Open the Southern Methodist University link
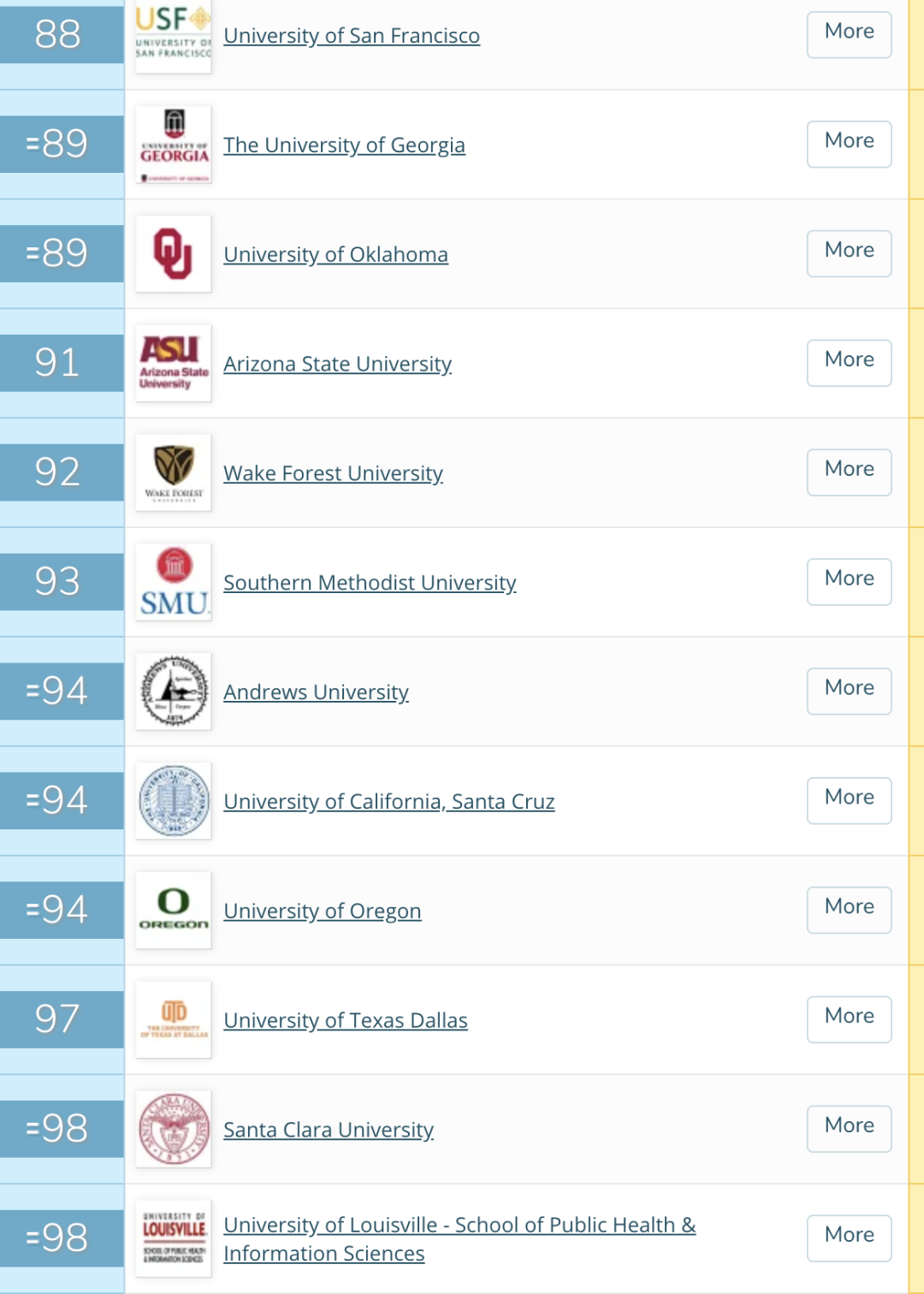Image resolution: width=924 pixels, height=1294 pixels. 370,584
